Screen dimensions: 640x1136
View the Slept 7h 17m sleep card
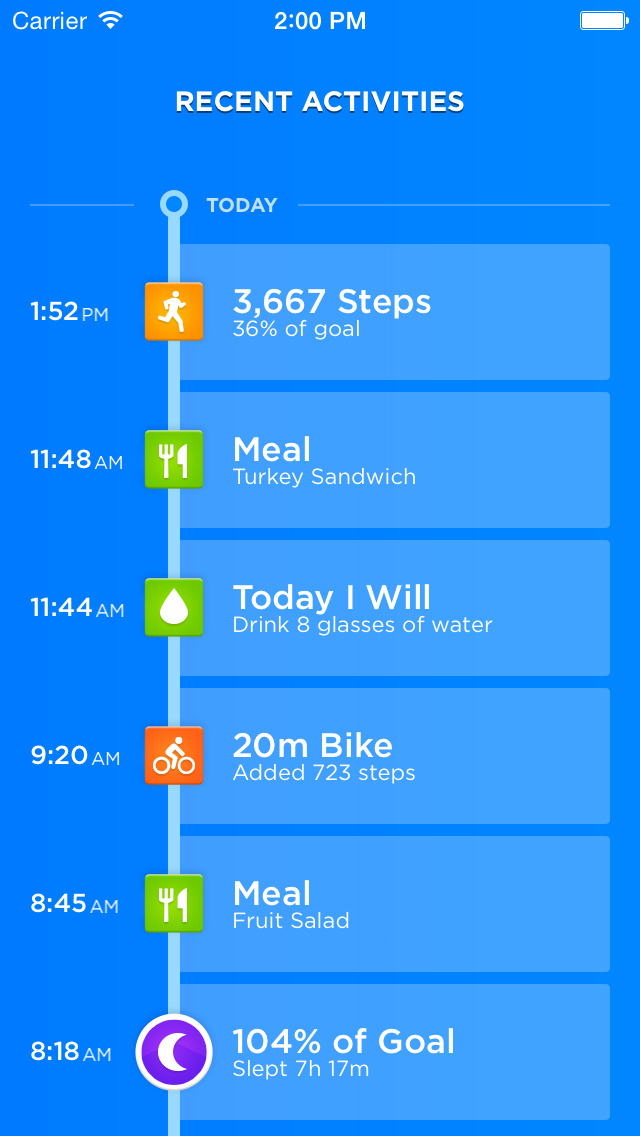tap(394, 1052)
